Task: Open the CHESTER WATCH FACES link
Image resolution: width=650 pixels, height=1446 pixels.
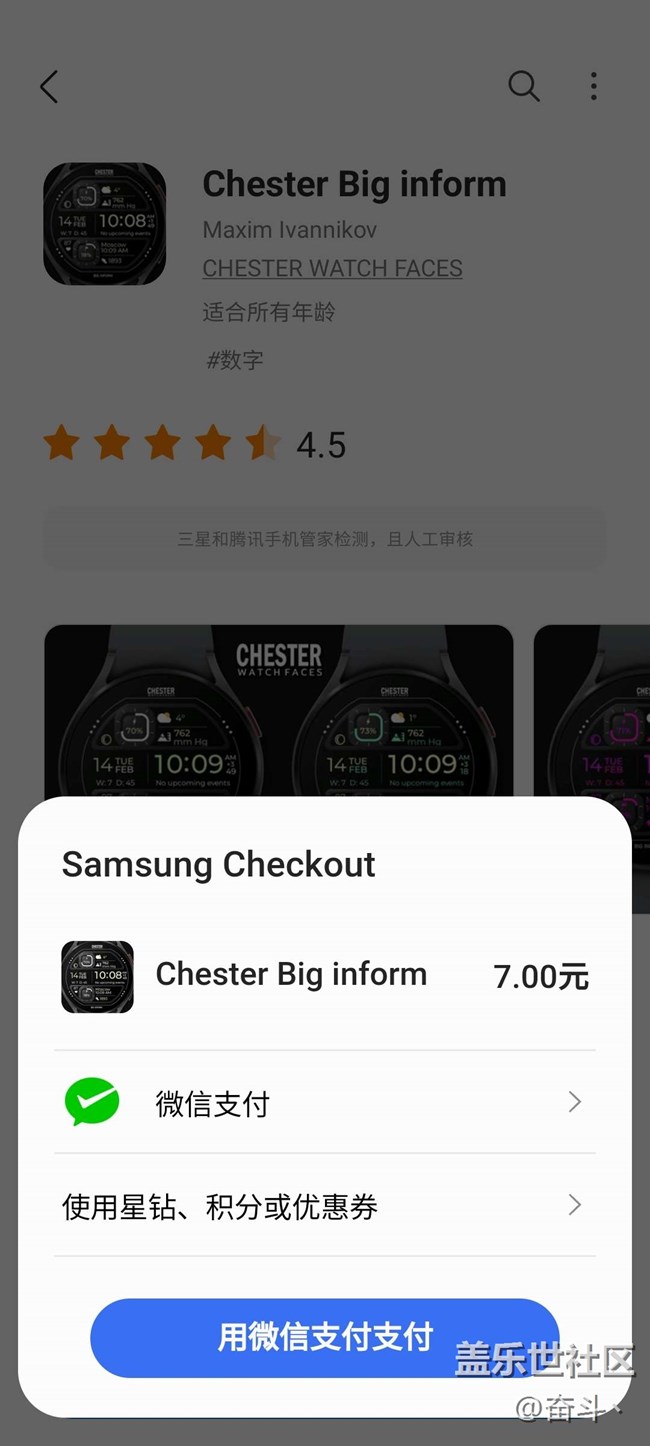Action: click(x=332, y=268)
